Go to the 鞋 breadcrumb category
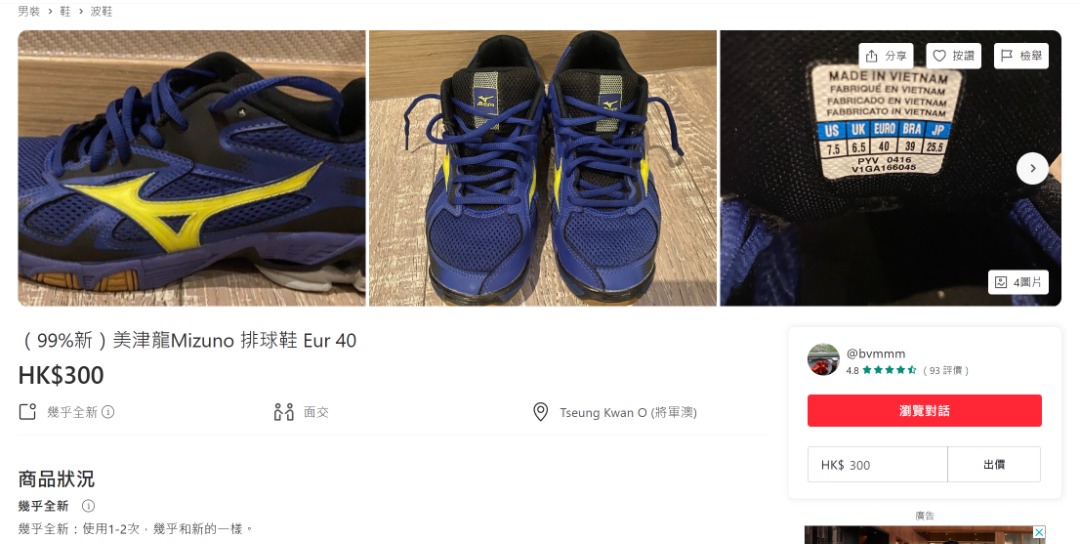 [65, 12]
